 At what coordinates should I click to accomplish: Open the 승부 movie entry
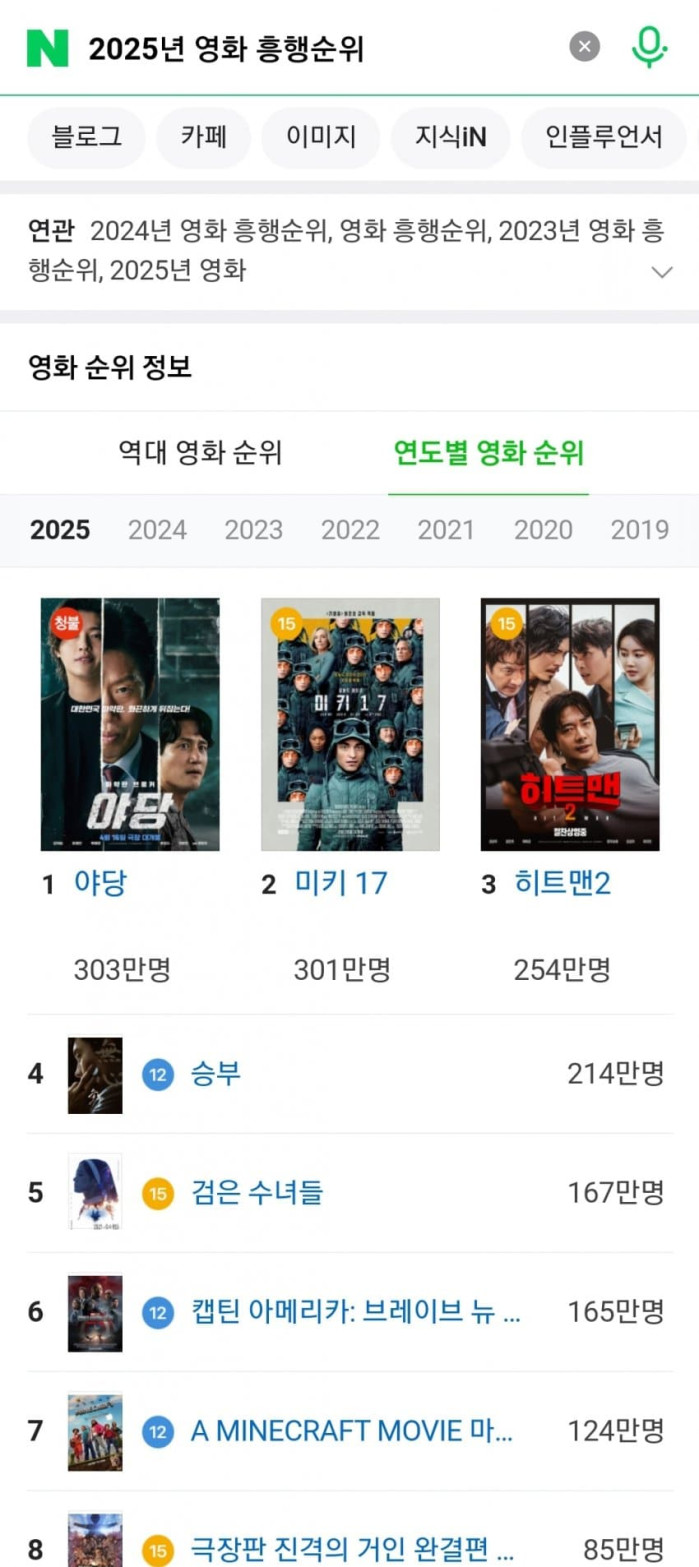click(216, 1074)
